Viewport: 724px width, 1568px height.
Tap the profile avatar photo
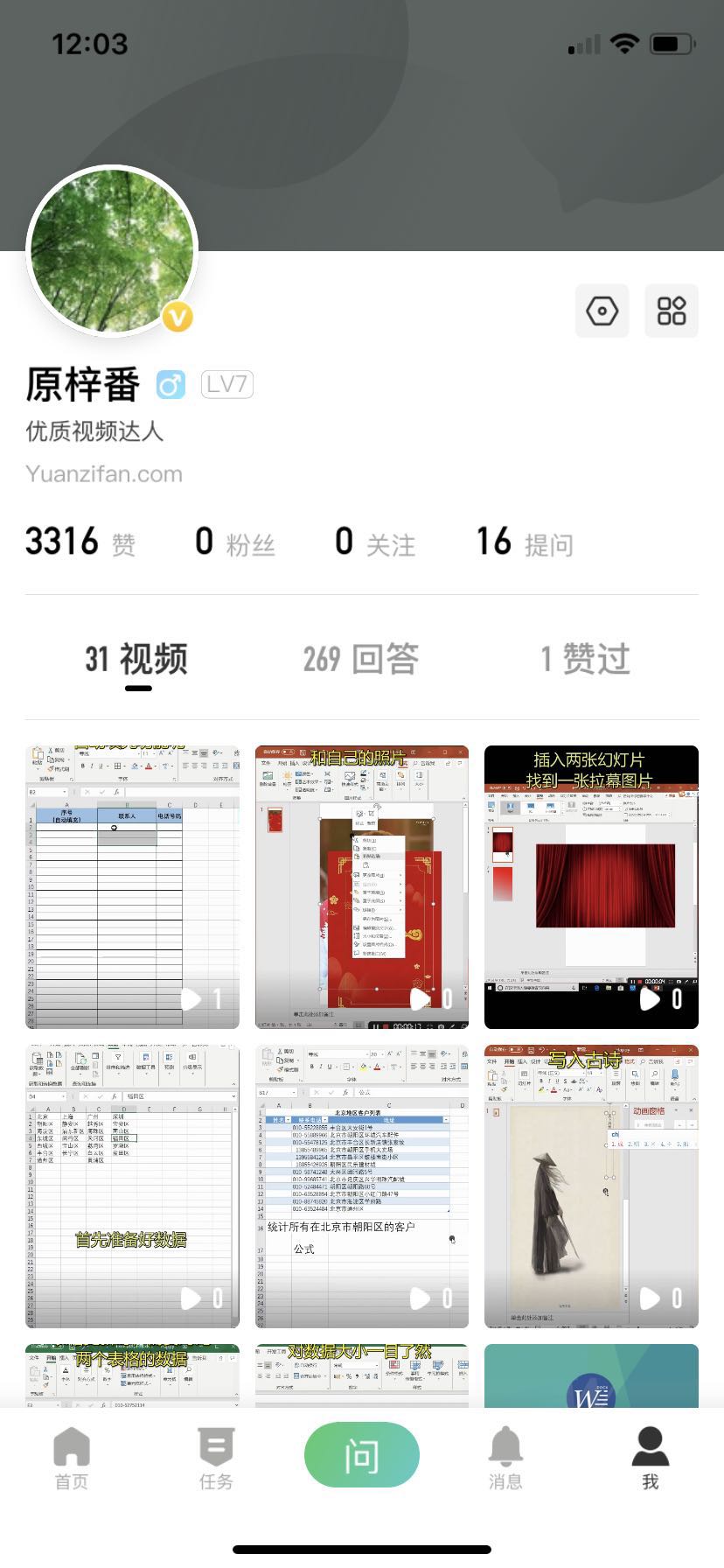pos(113,251)
